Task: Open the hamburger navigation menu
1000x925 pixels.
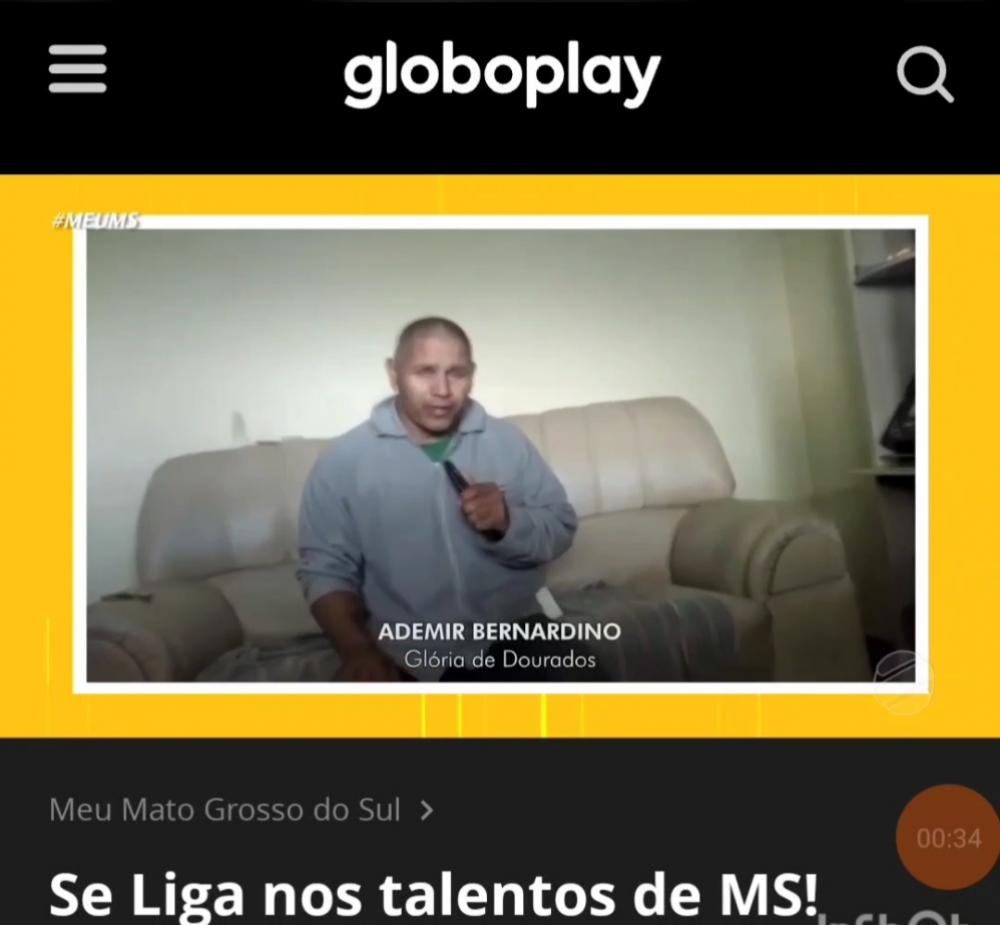Action: click(77, 72)
